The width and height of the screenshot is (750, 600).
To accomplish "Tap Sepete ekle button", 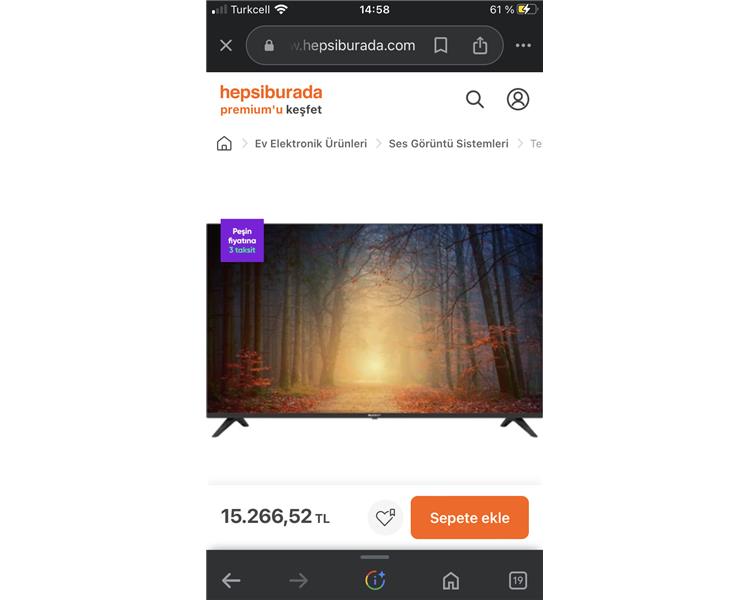I will (469, 518).
